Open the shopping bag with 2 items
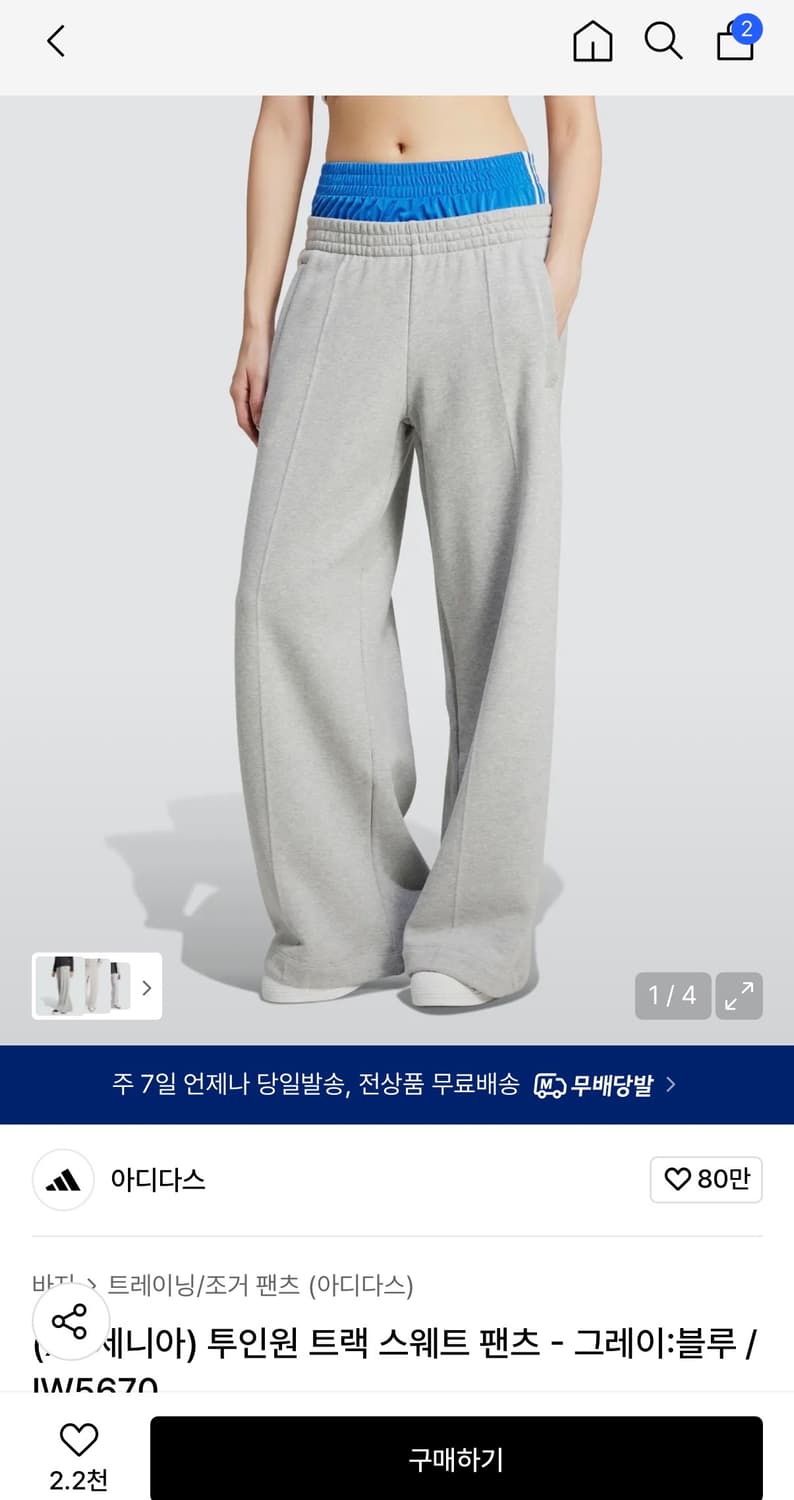Viewport: 794px width, 1500px height. [735, 42]
